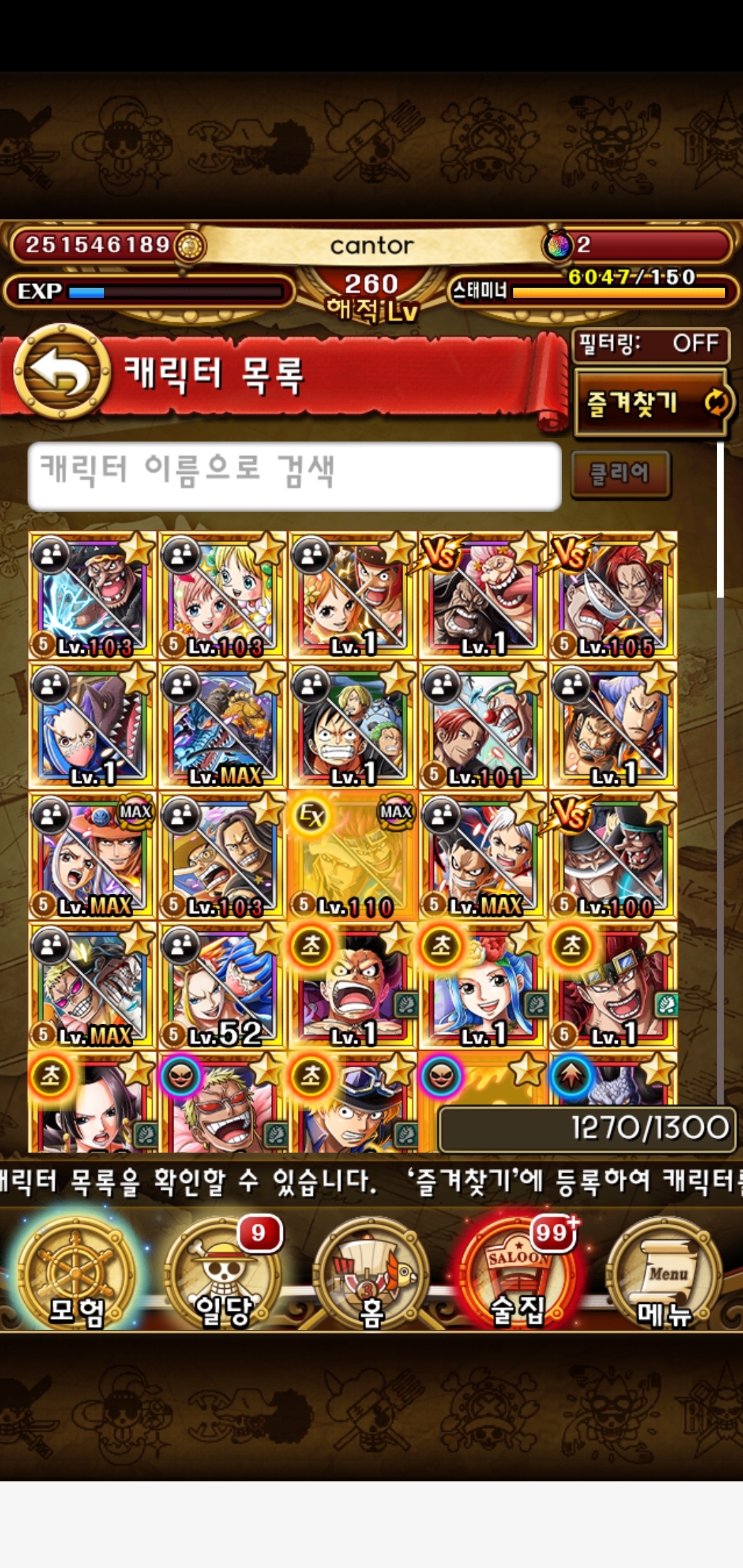The width and height of the screenshot is (743, 1568).
Task: Switch to the 모험 adventure tab
Action: click(x=76, y=1274)
